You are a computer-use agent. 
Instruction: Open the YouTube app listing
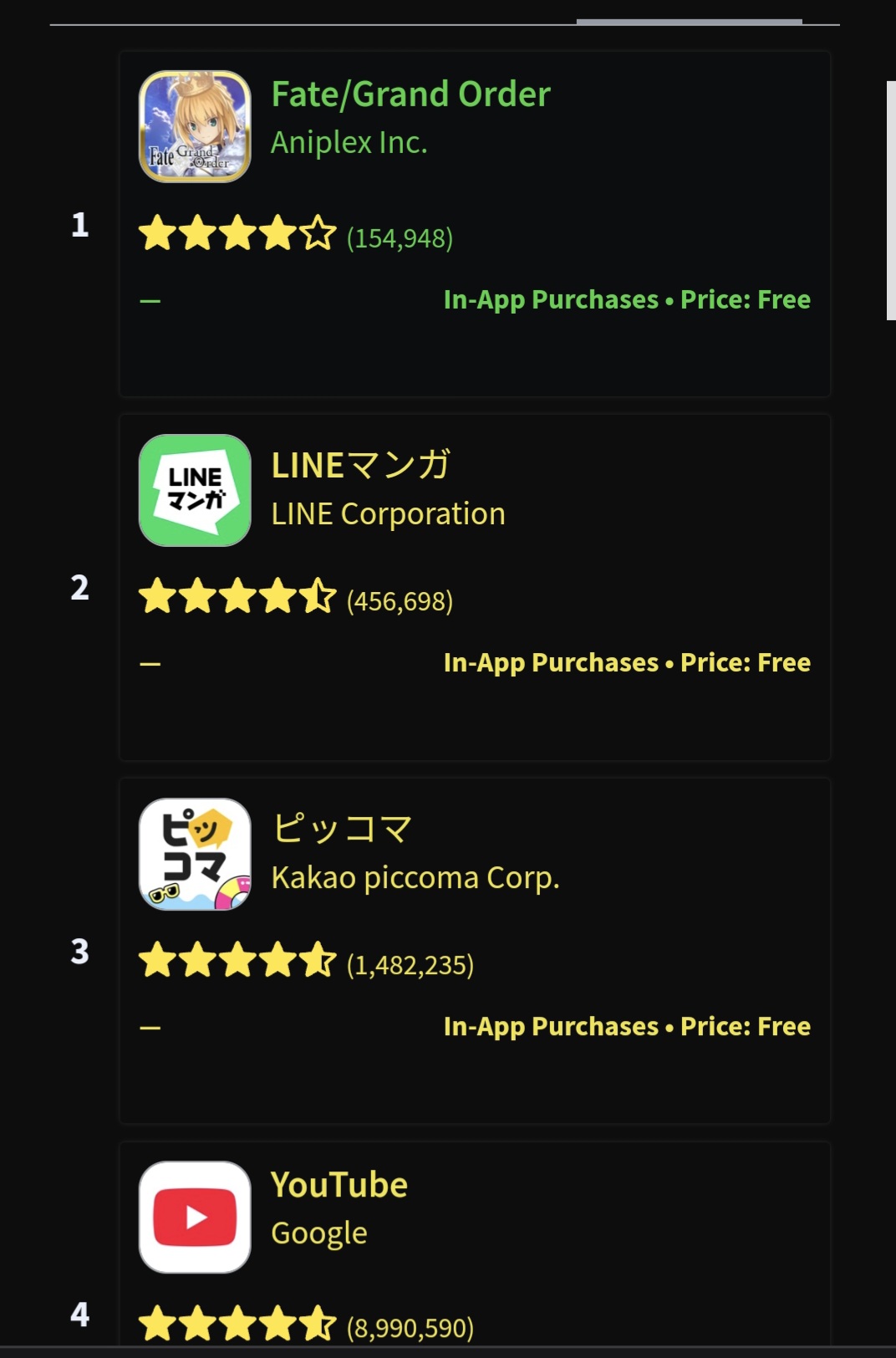tap(339, 1185)
